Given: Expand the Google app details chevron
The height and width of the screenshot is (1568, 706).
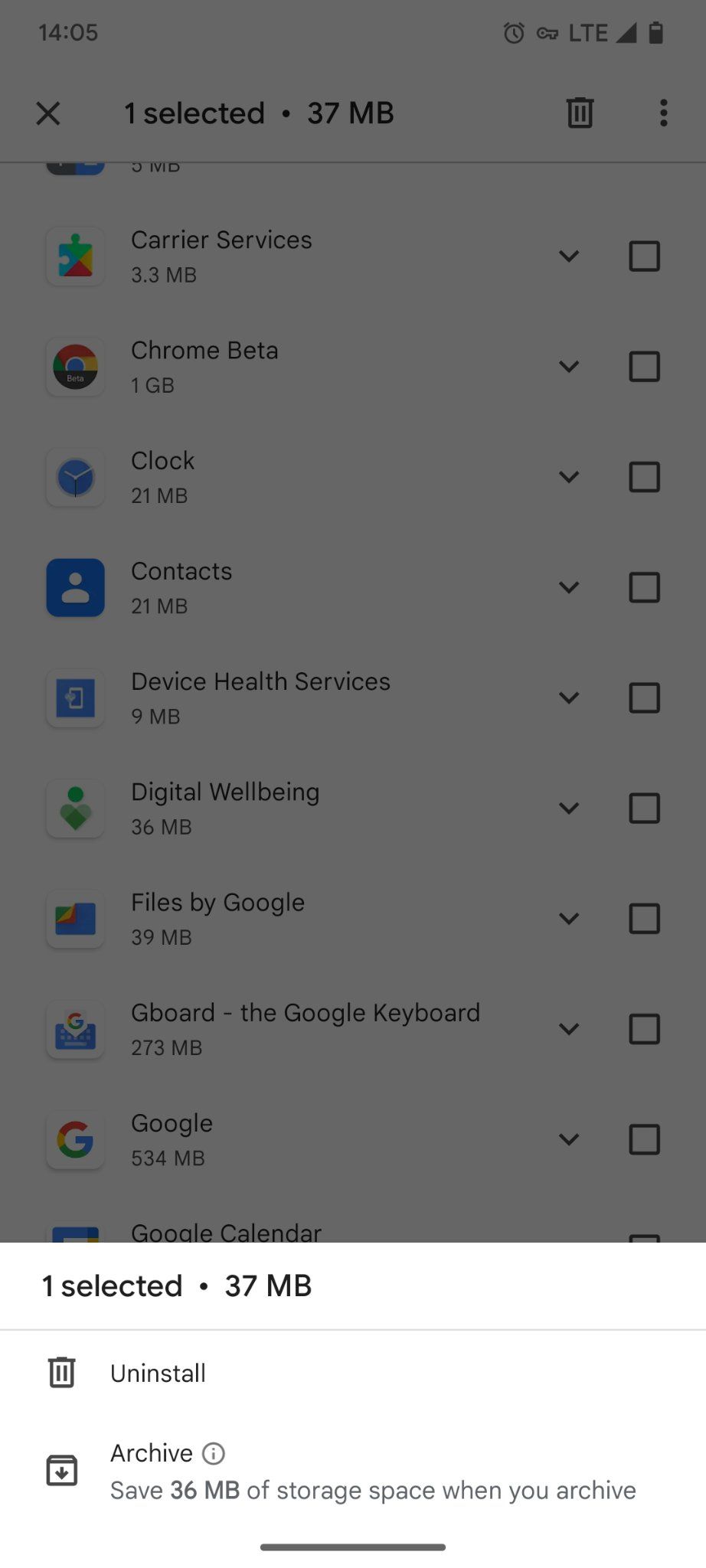Looking at the screenshot, I should [569, 1139].
